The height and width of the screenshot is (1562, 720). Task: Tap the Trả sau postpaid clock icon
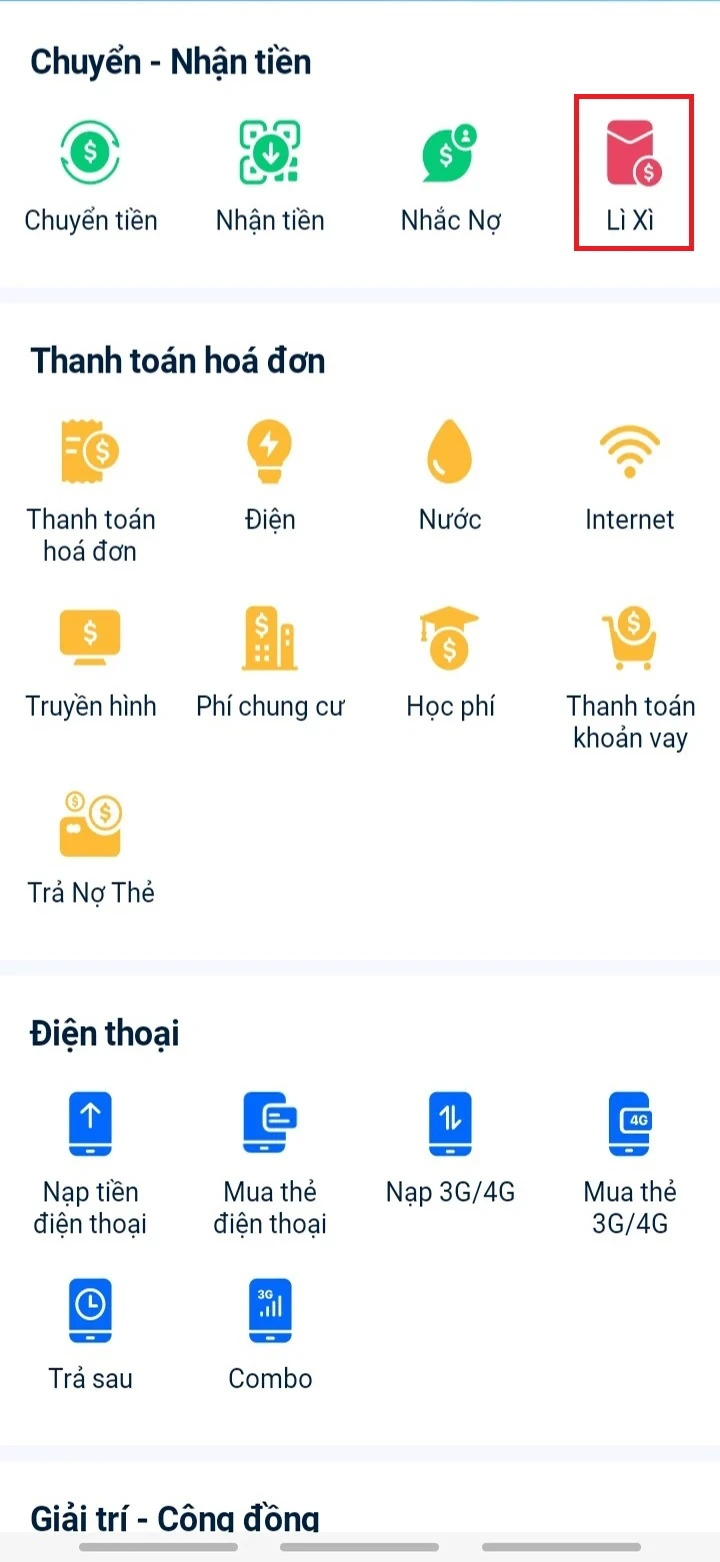[x=90, y=1310]
